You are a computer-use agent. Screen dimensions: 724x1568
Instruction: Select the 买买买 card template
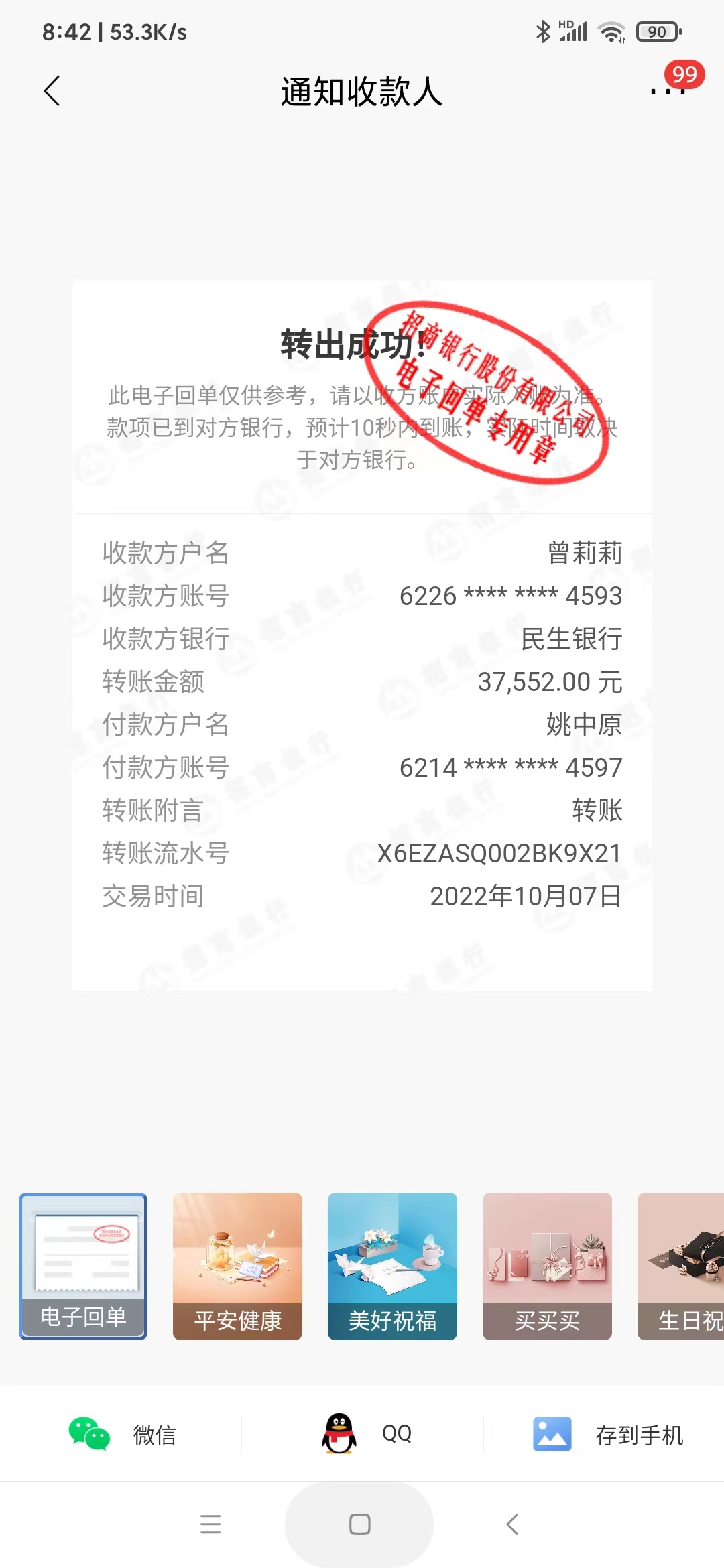click(x=547, y=1266)
